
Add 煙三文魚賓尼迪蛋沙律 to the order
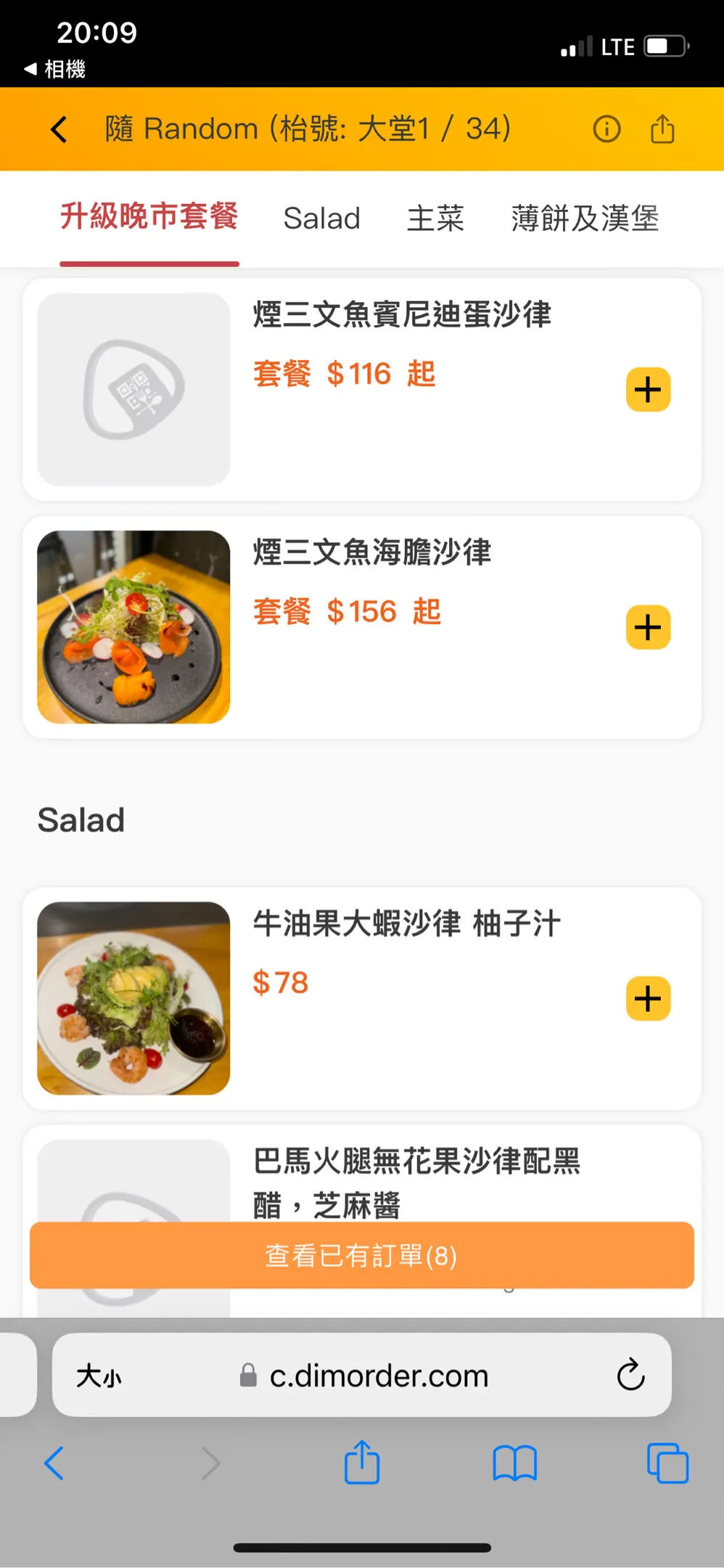(x=648, y=390)
